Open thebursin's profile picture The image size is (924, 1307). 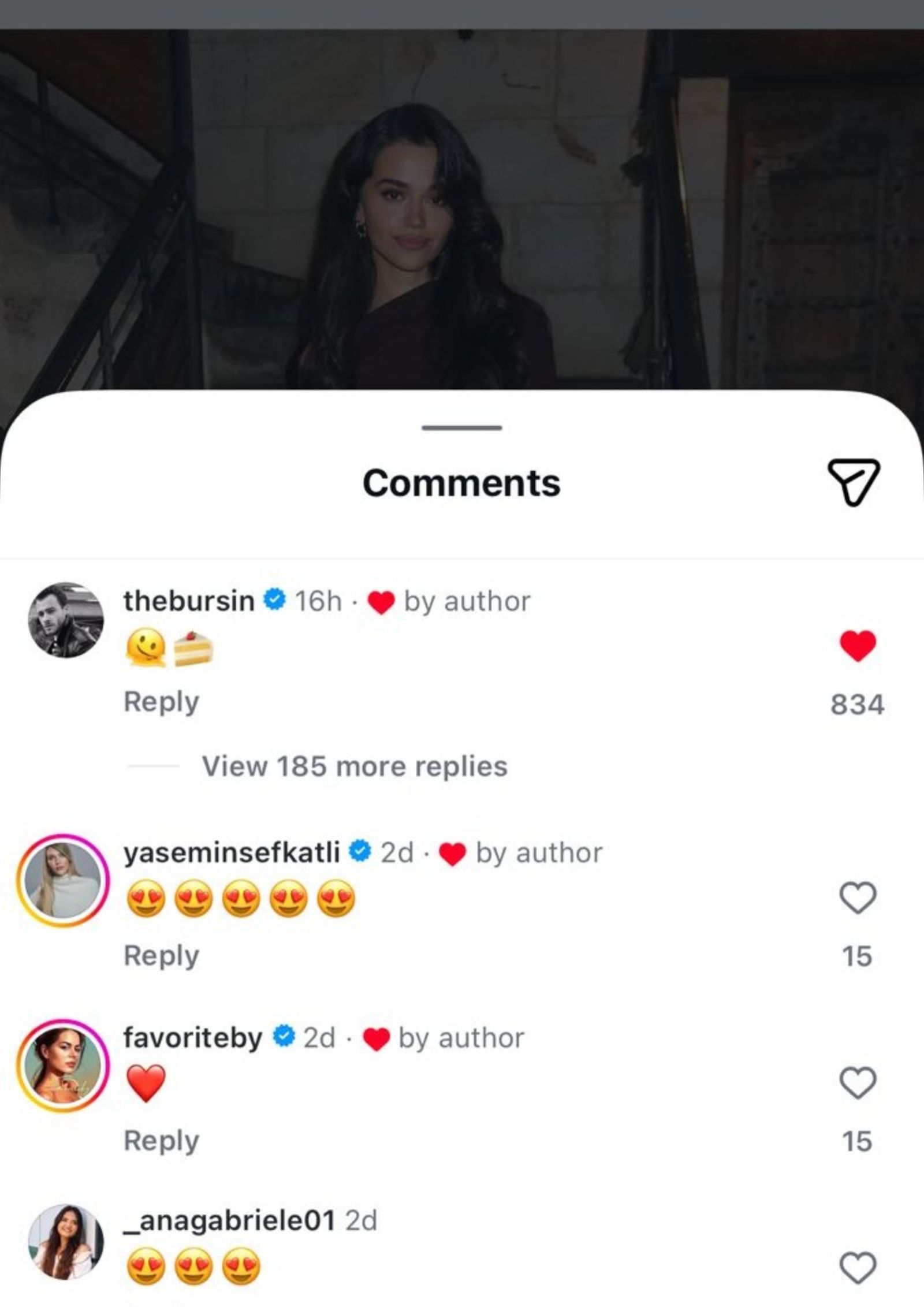click(x=66, y=620)
